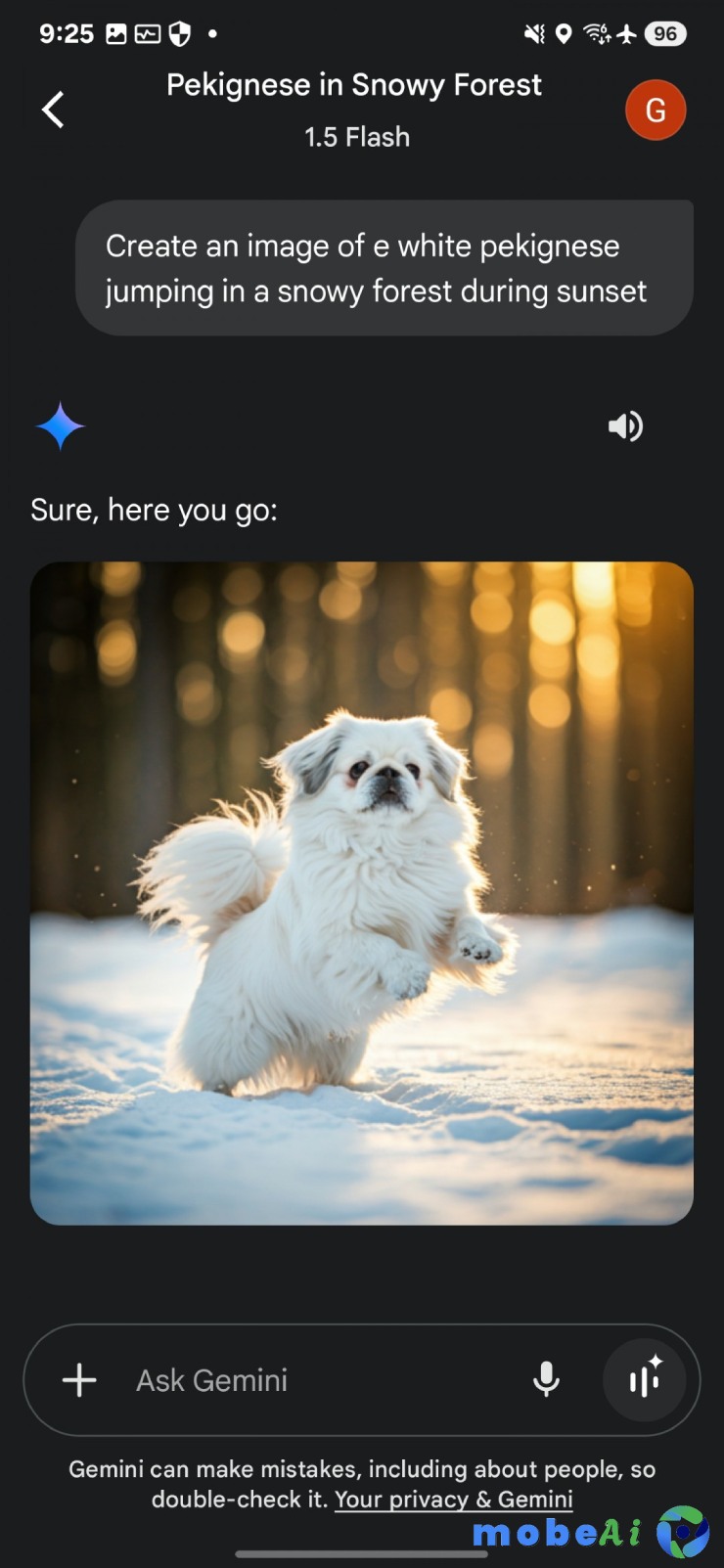Open the generated Pekingese image

[x=362, y=892]
